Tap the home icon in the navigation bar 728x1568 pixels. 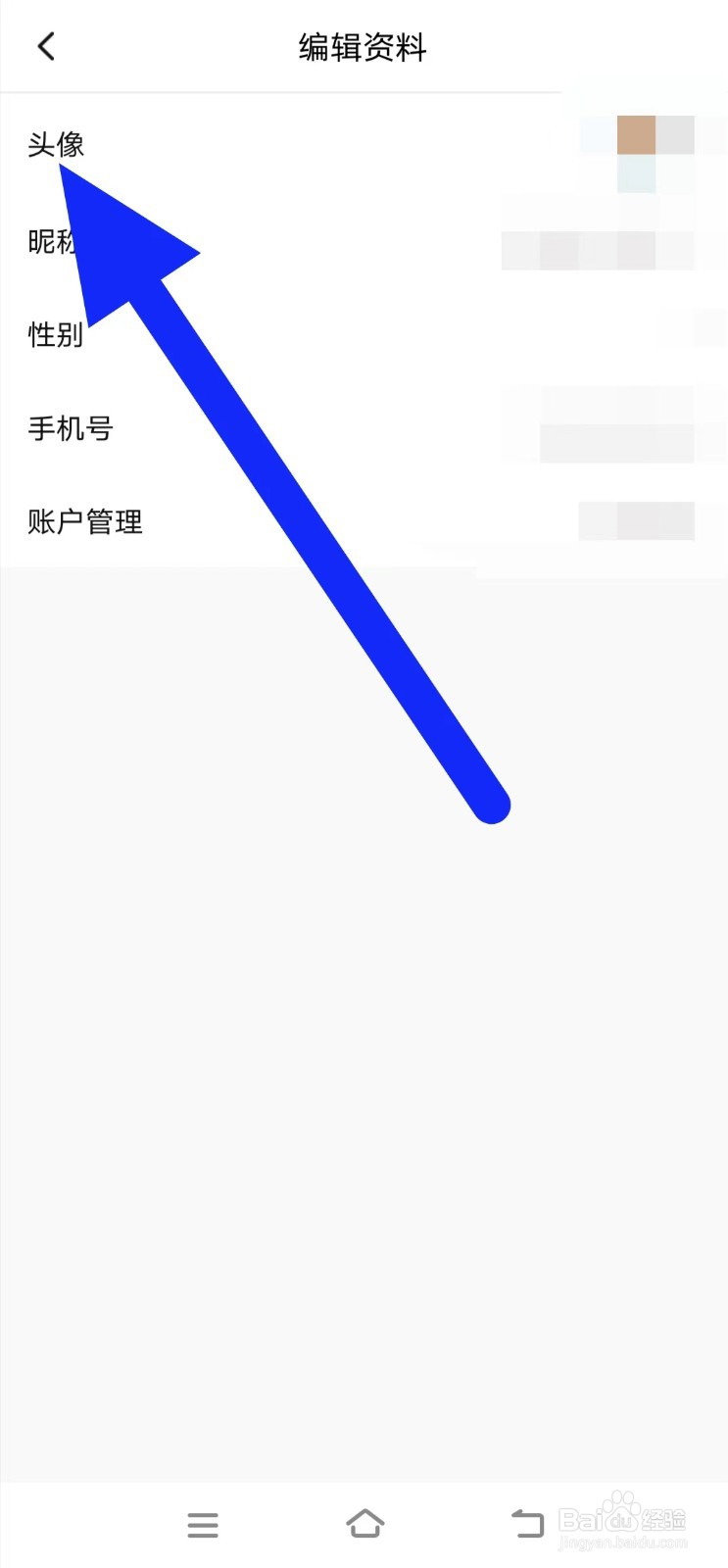[364, 1524]
